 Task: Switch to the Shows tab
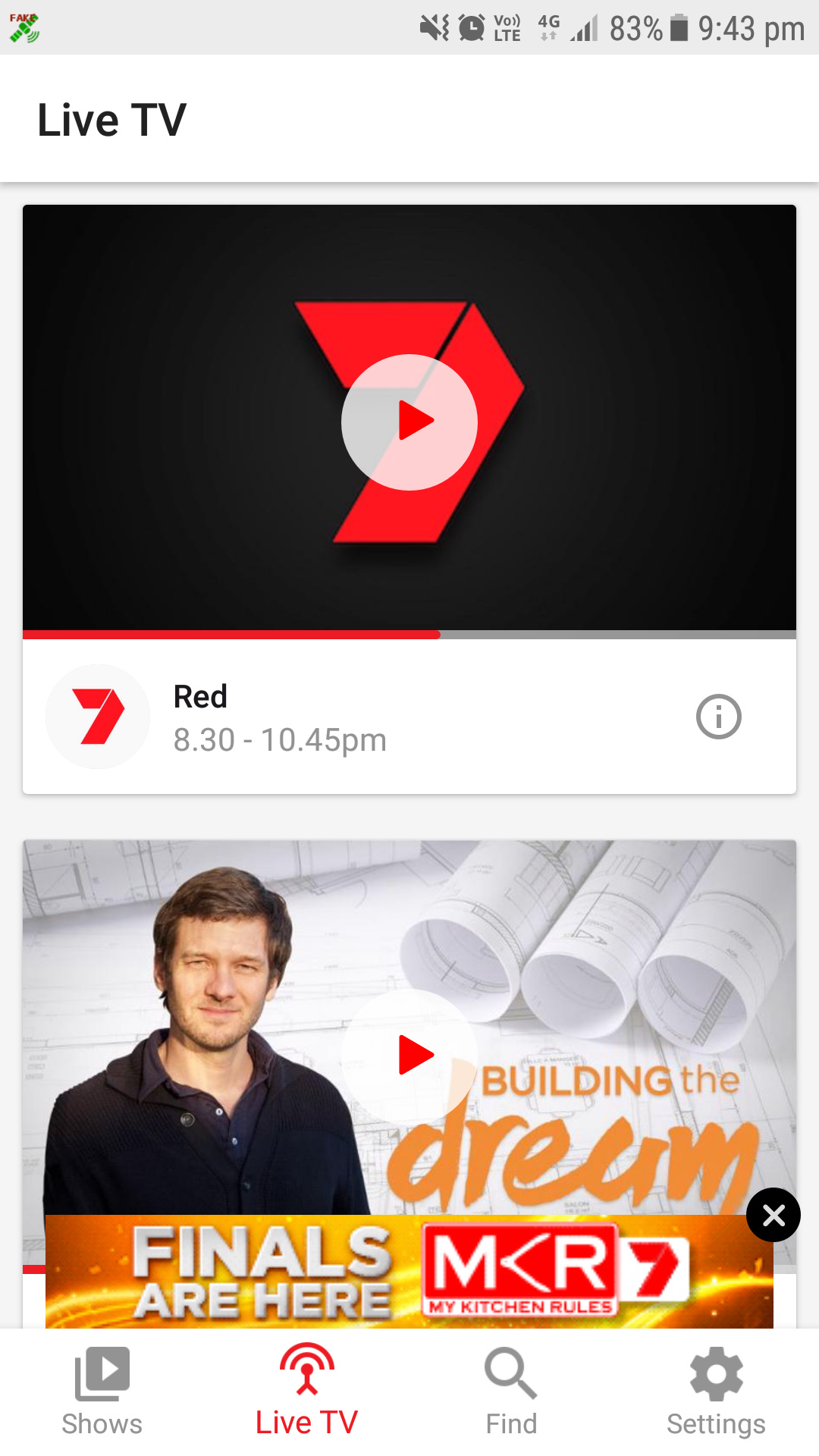point(102,1392)
